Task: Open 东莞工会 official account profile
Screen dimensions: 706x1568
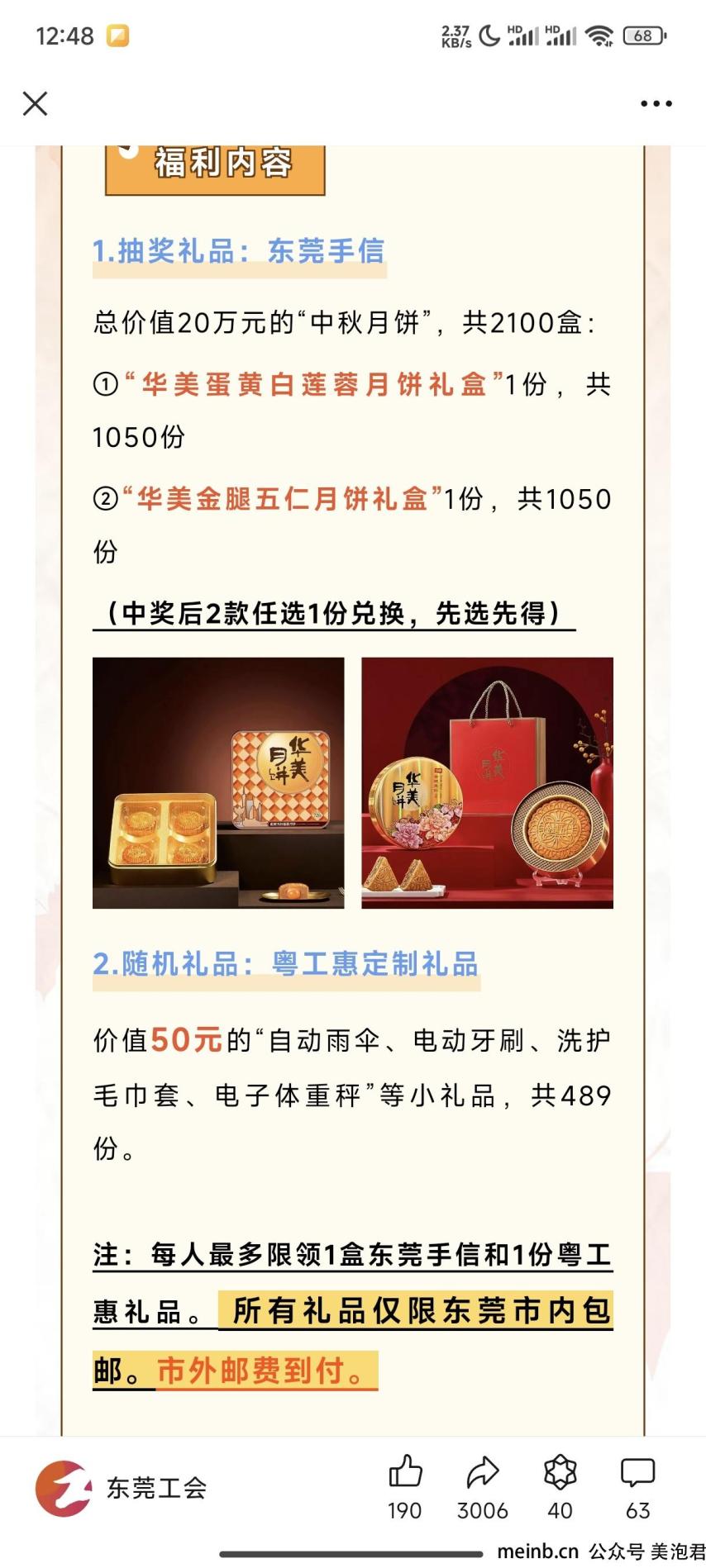Action: coord(121,1488)
